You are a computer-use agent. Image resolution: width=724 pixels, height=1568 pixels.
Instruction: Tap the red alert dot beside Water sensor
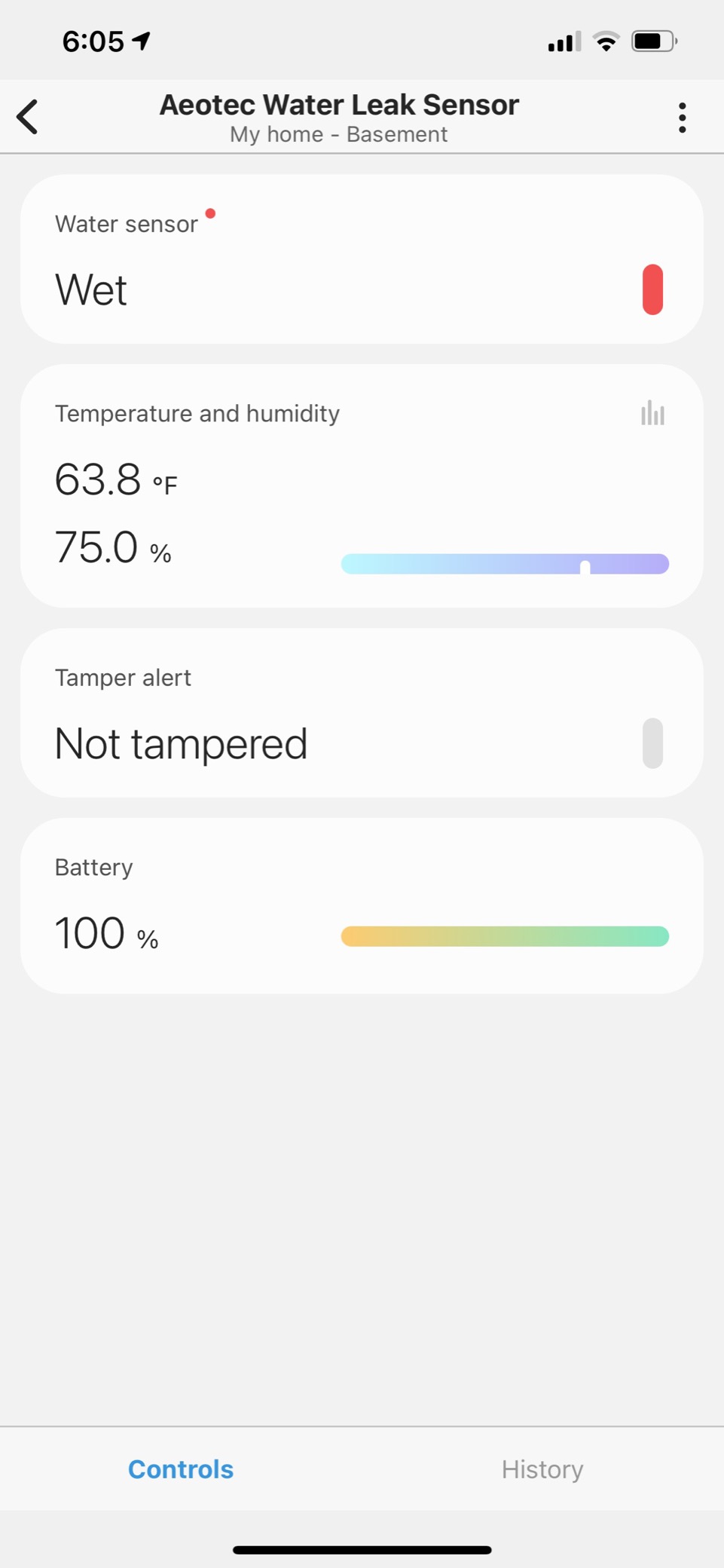pos(211,214)
